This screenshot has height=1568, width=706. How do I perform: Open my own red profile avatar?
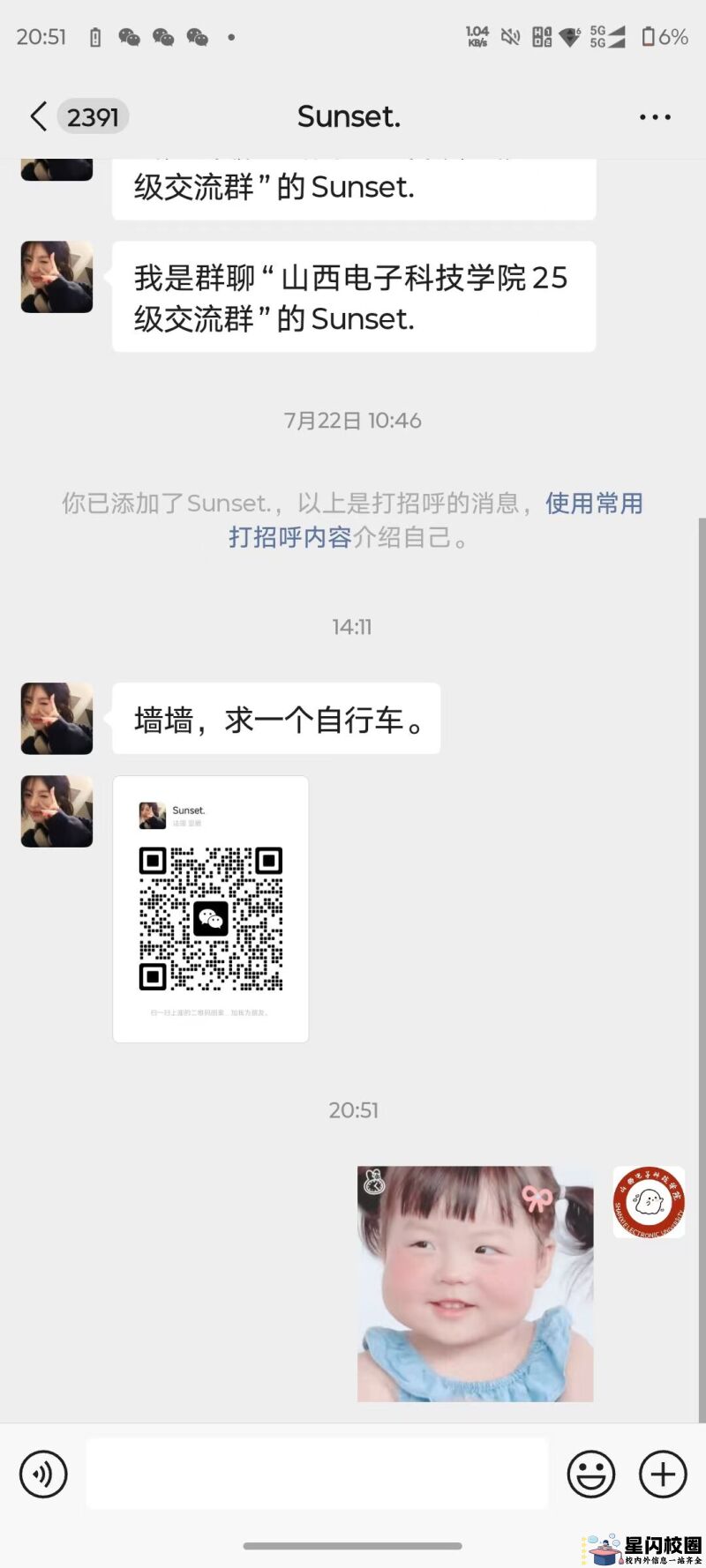point(649,1201)
